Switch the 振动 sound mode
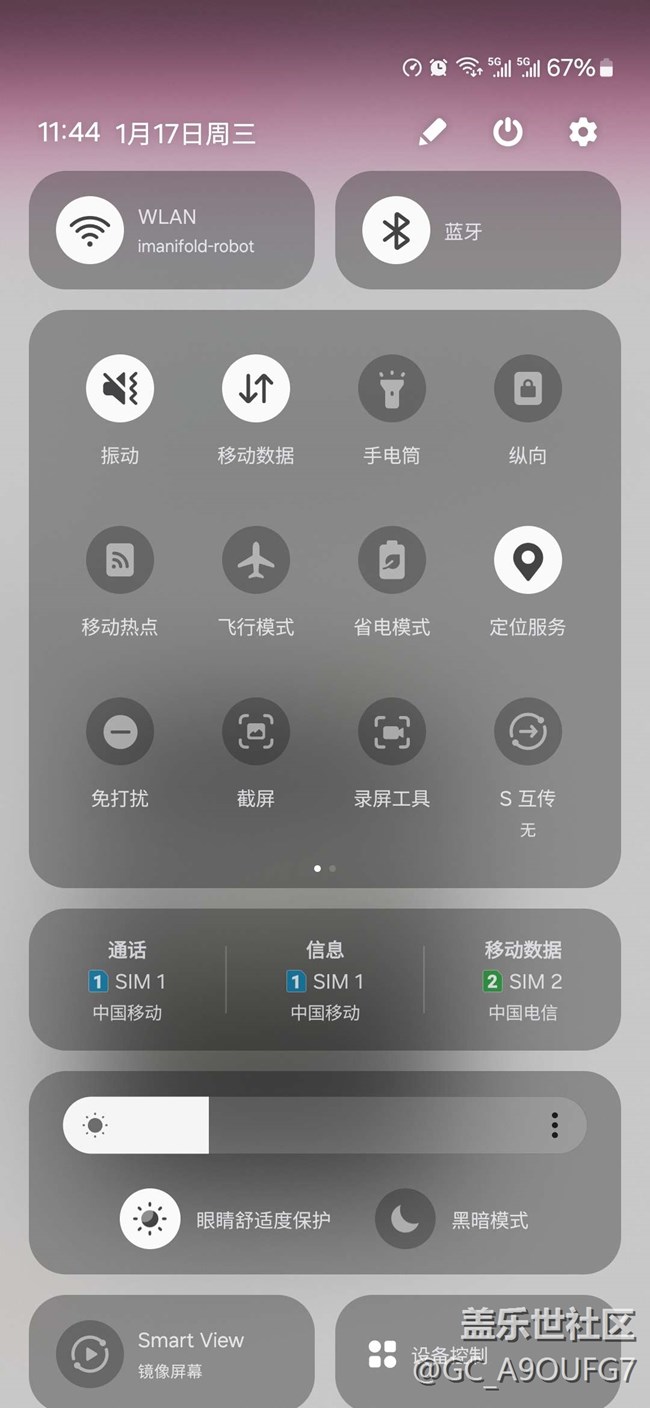Viewport: 650px width, 1408px height. (120, 388)
